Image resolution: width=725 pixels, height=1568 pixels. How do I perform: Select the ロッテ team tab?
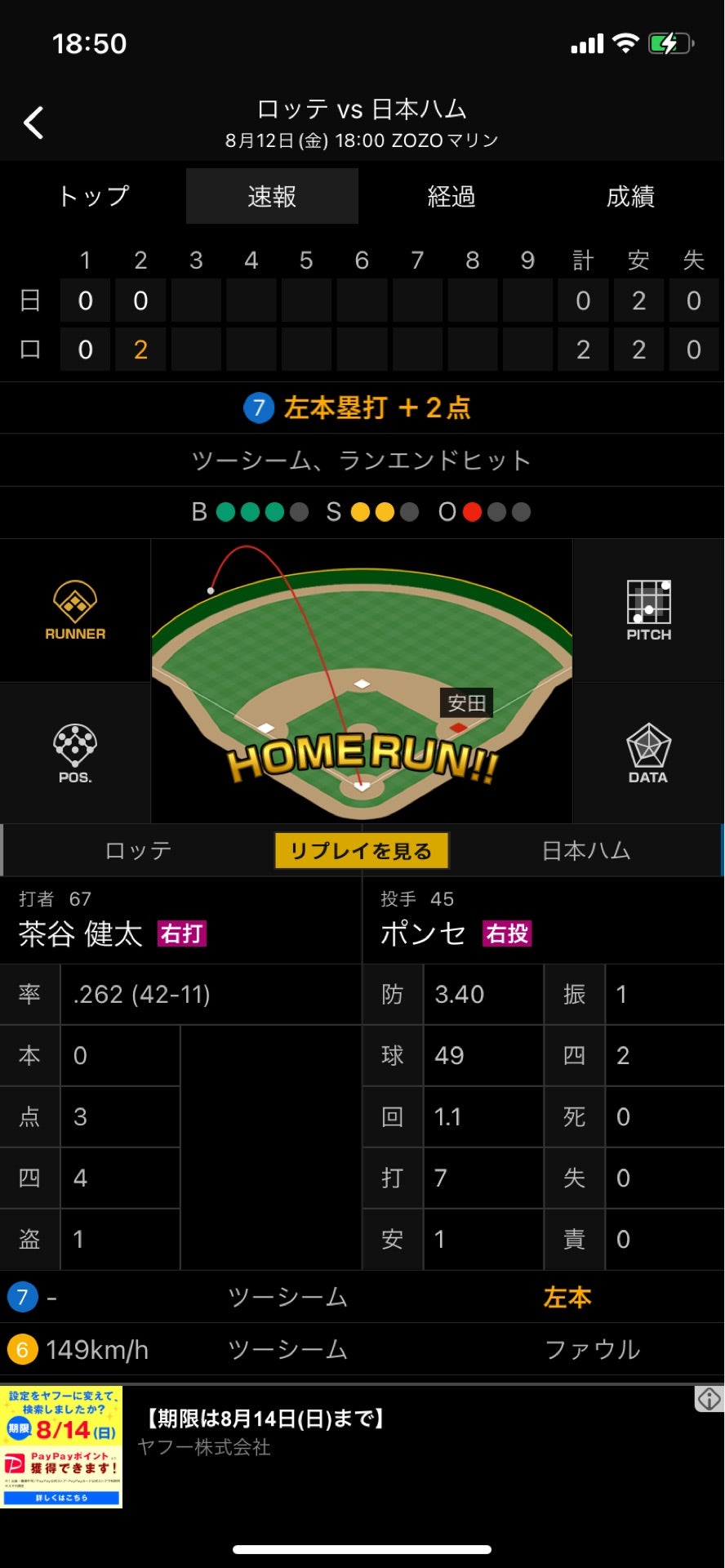tap(138, 851)
